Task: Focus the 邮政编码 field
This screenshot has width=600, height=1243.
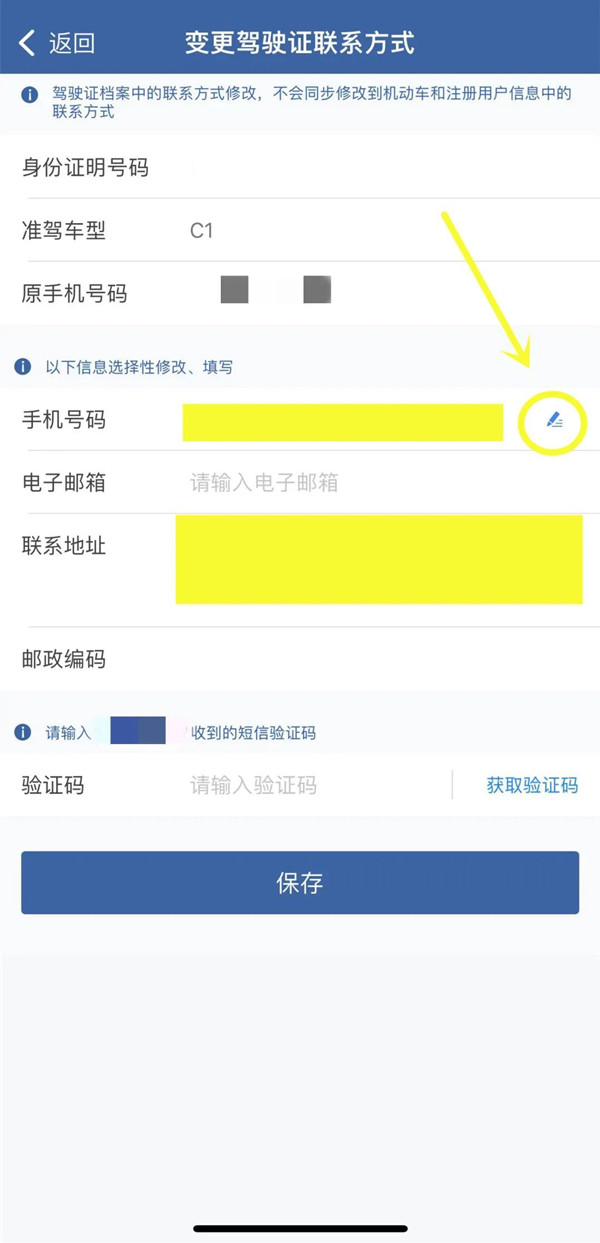Action: pos(380,660)
